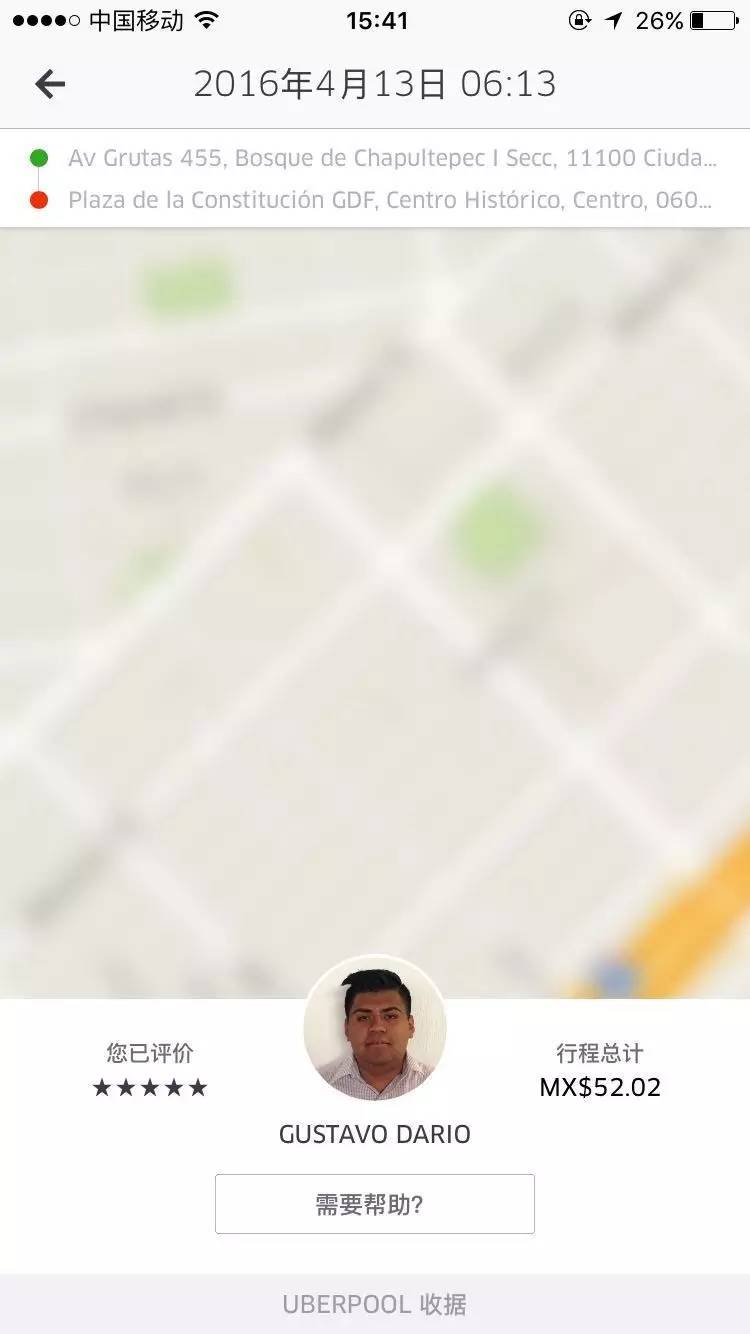Tap the MX$52.02 trip total

point(600,1087)
